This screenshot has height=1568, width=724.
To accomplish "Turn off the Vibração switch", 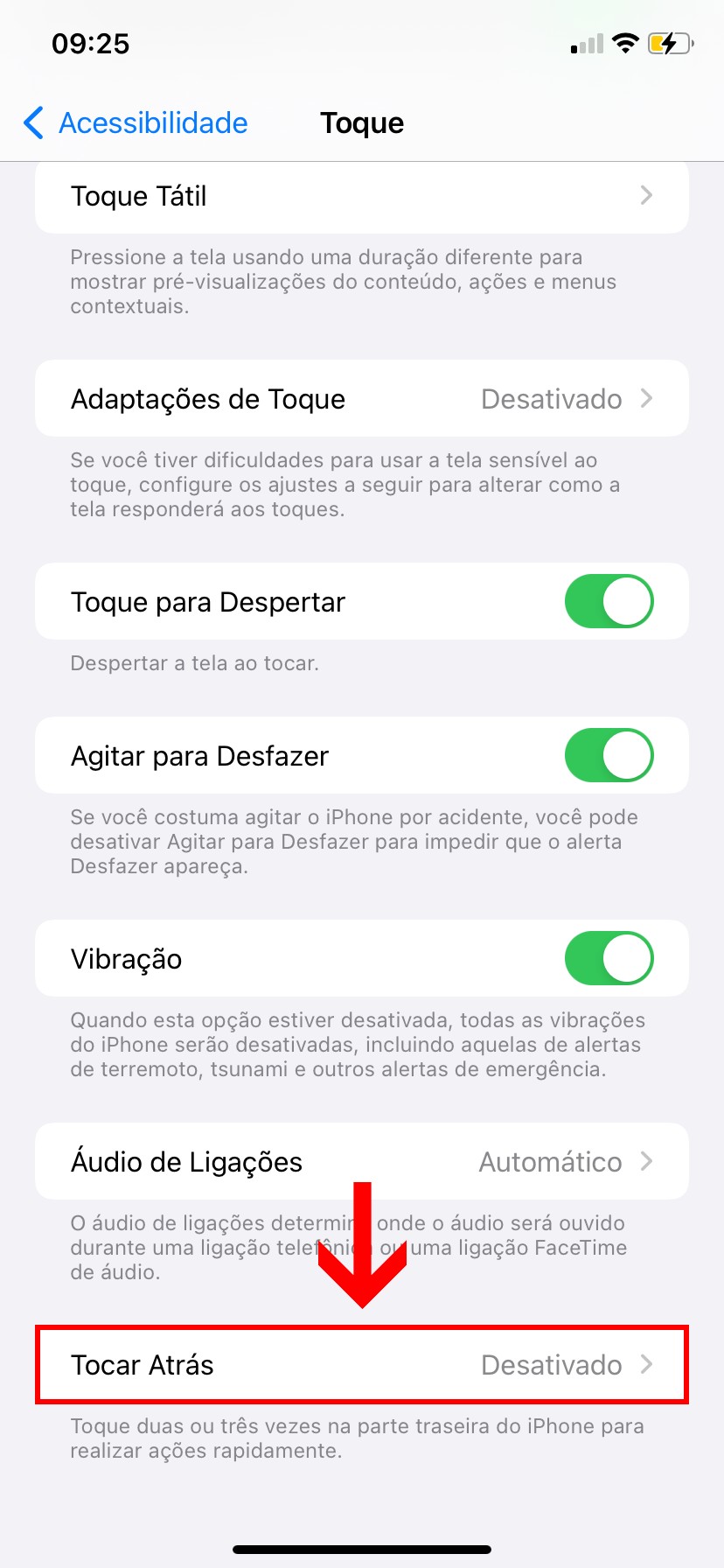I will click(609, 959).
